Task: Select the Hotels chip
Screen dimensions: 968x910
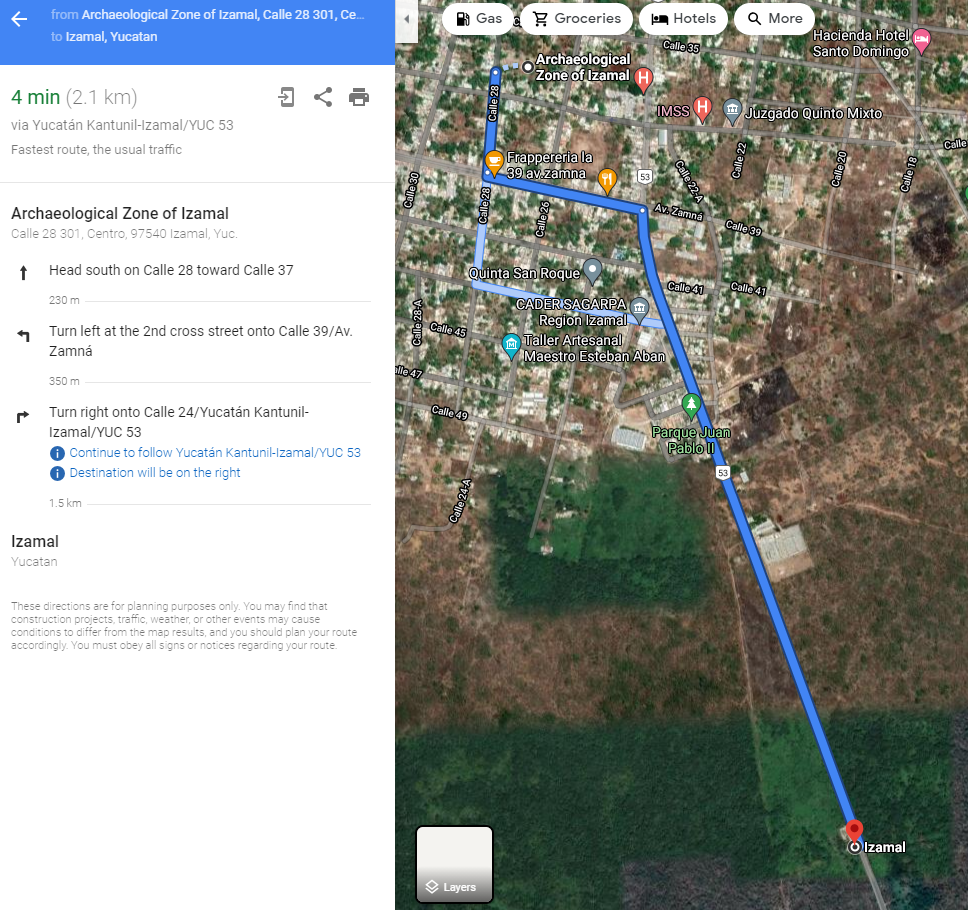Action: coord(684,19)
